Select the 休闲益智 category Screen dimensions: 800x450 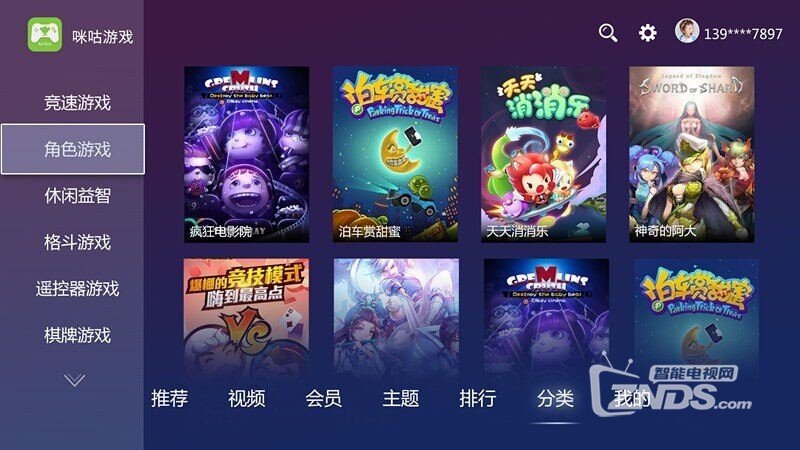coord(77,196)
